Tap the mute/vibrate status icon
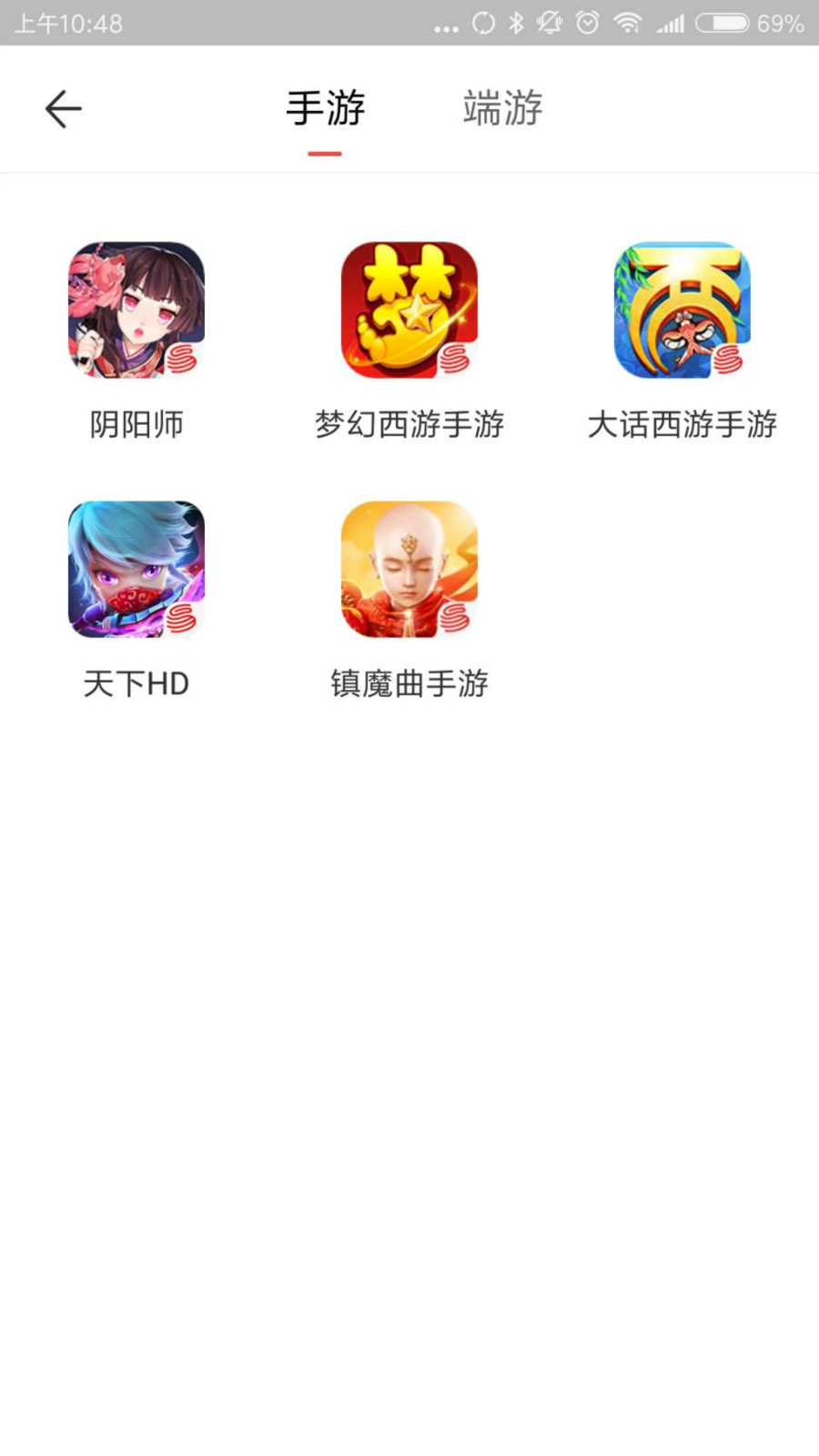This screenshot has height=1456, width=819. (x=550, y=25)
